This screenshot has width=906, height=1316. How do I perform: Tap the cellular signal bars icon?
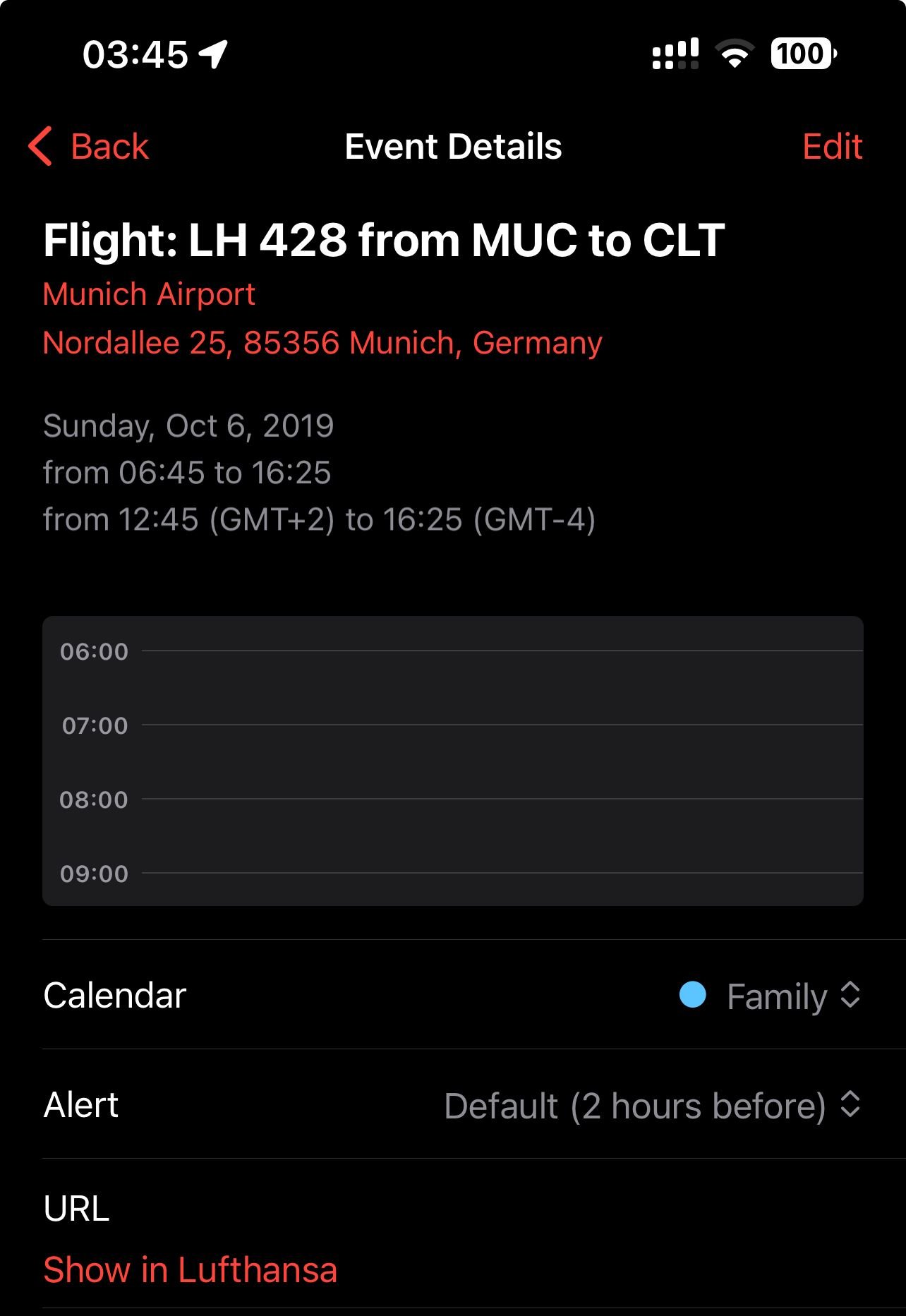675,53
